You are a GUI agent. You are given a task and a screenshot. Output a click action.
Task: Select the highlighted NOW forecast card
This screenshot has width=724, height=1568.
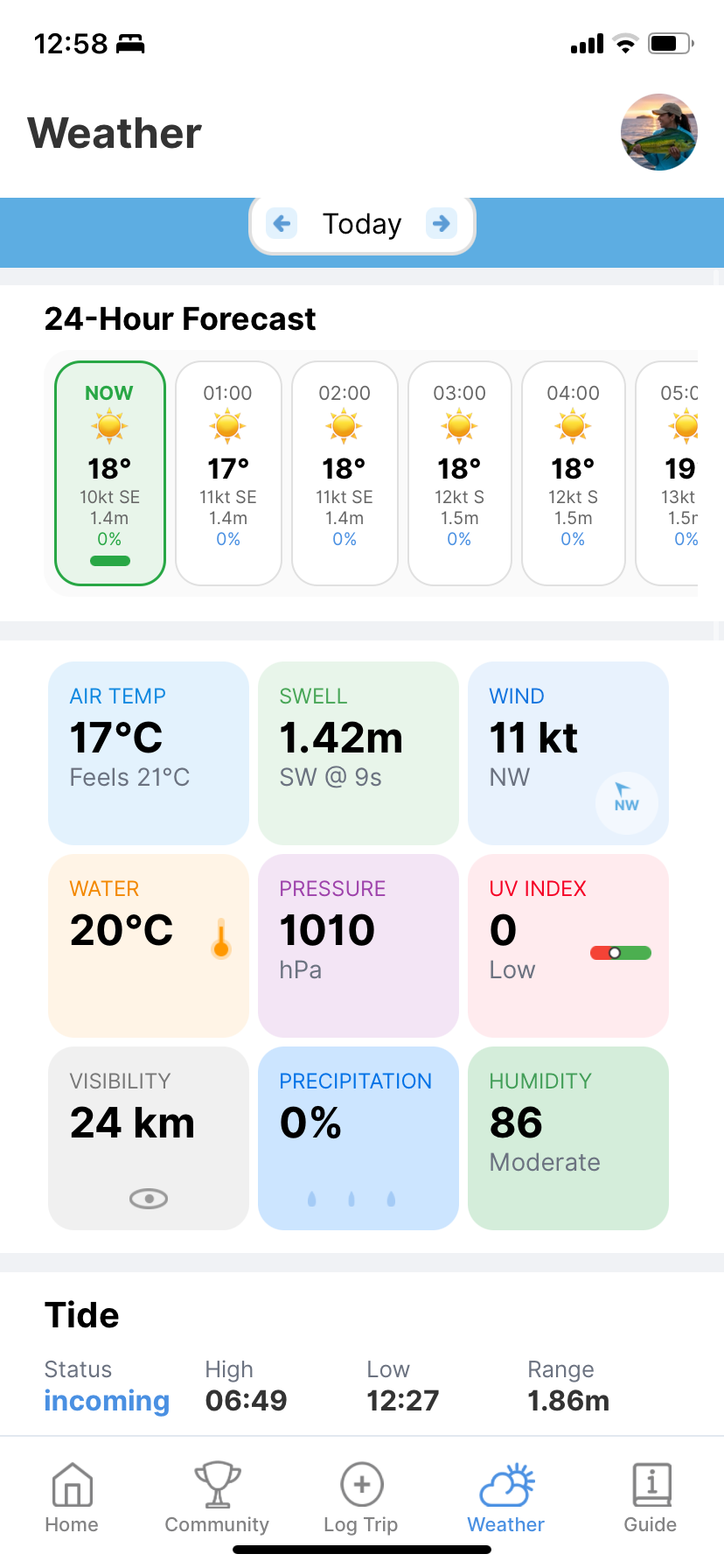108,472
